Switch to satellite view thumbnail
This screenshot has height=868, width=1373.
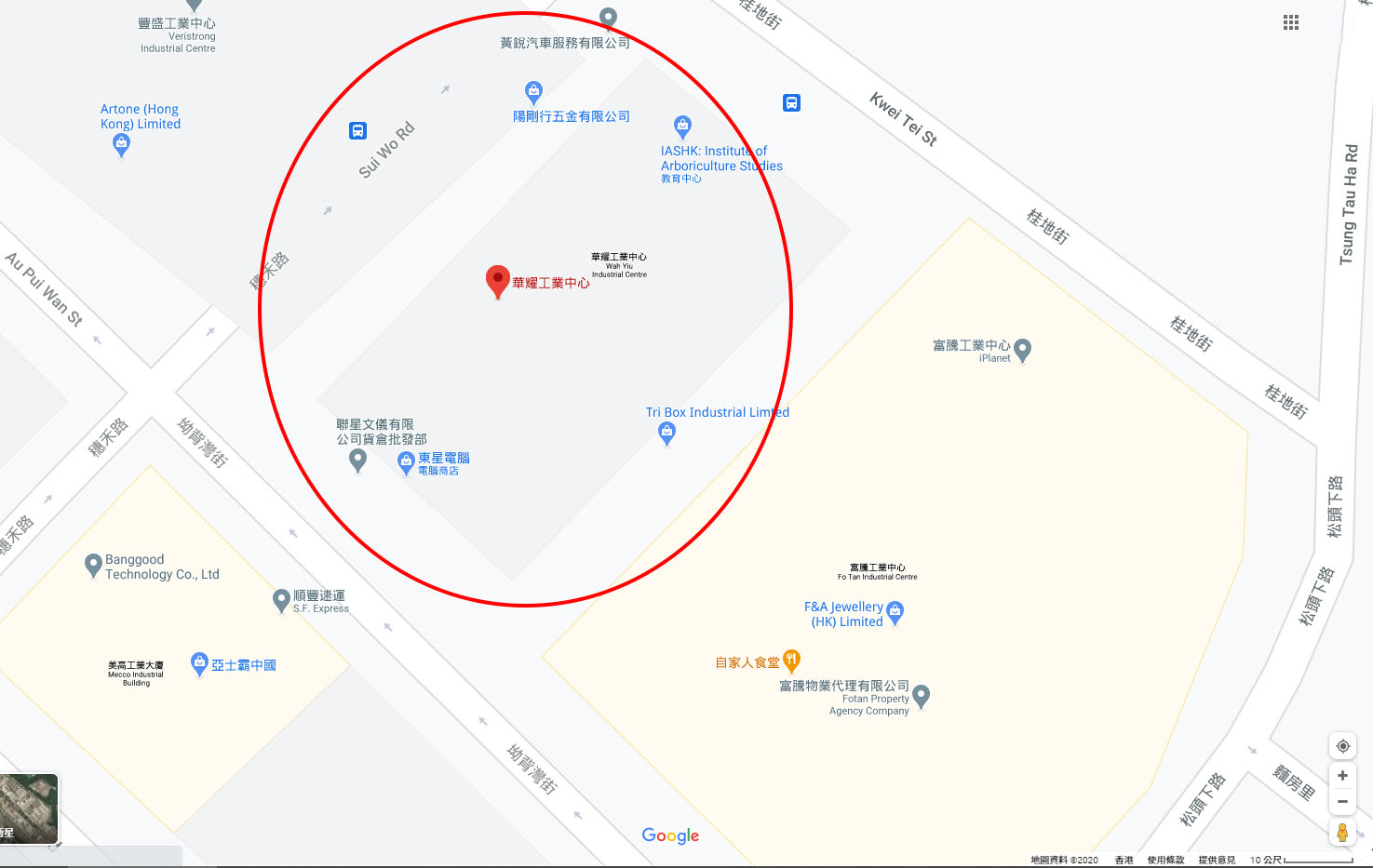point(29,808)
